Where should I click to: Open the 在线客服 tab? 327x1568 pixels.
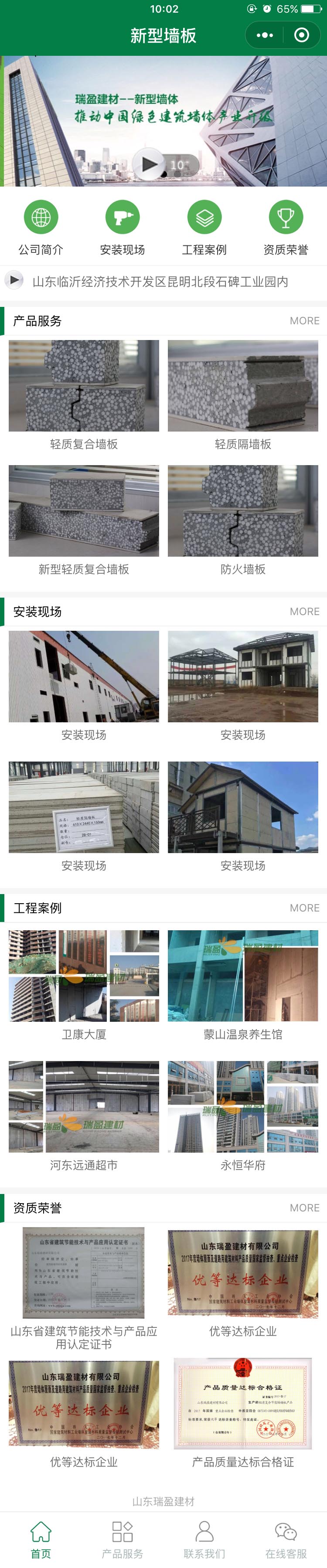click(x=286, y=1539)
